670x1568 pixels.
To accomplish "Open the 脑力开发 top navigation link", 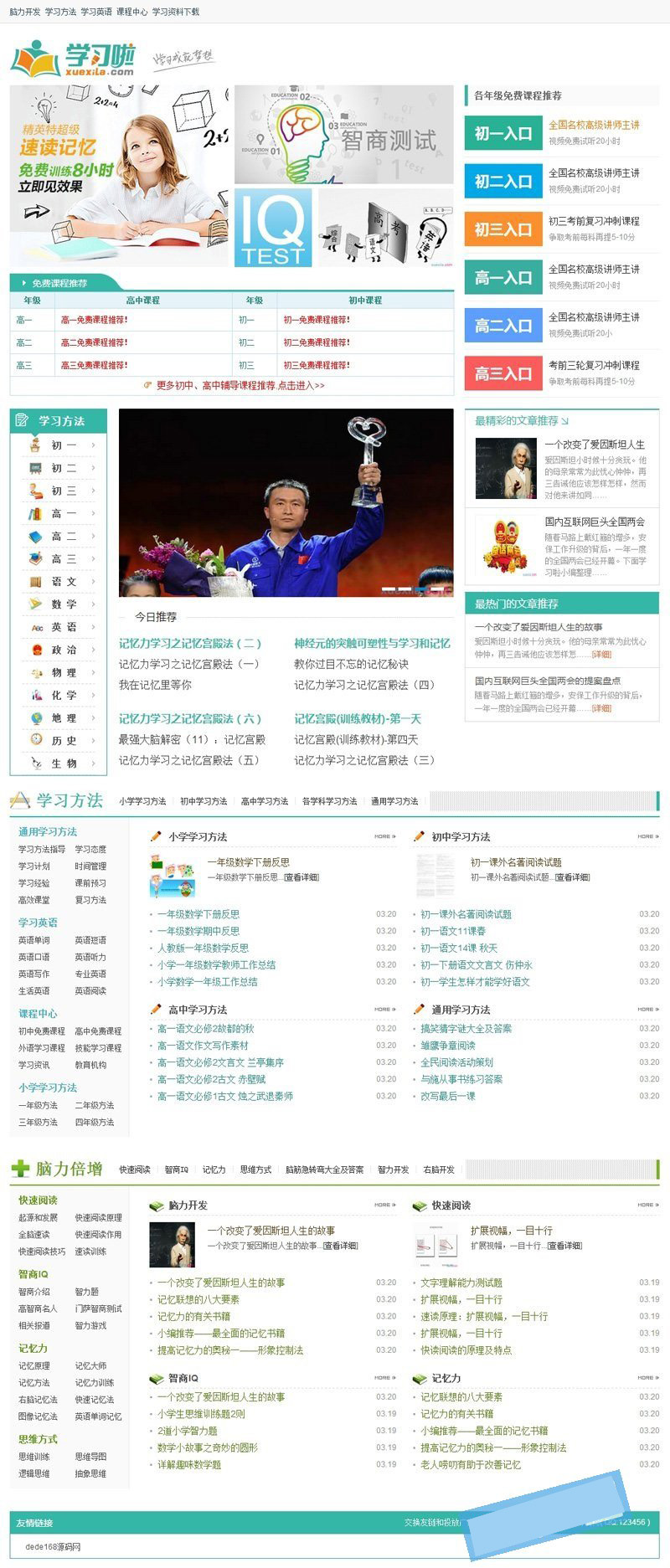I will (x=24, y=12).
